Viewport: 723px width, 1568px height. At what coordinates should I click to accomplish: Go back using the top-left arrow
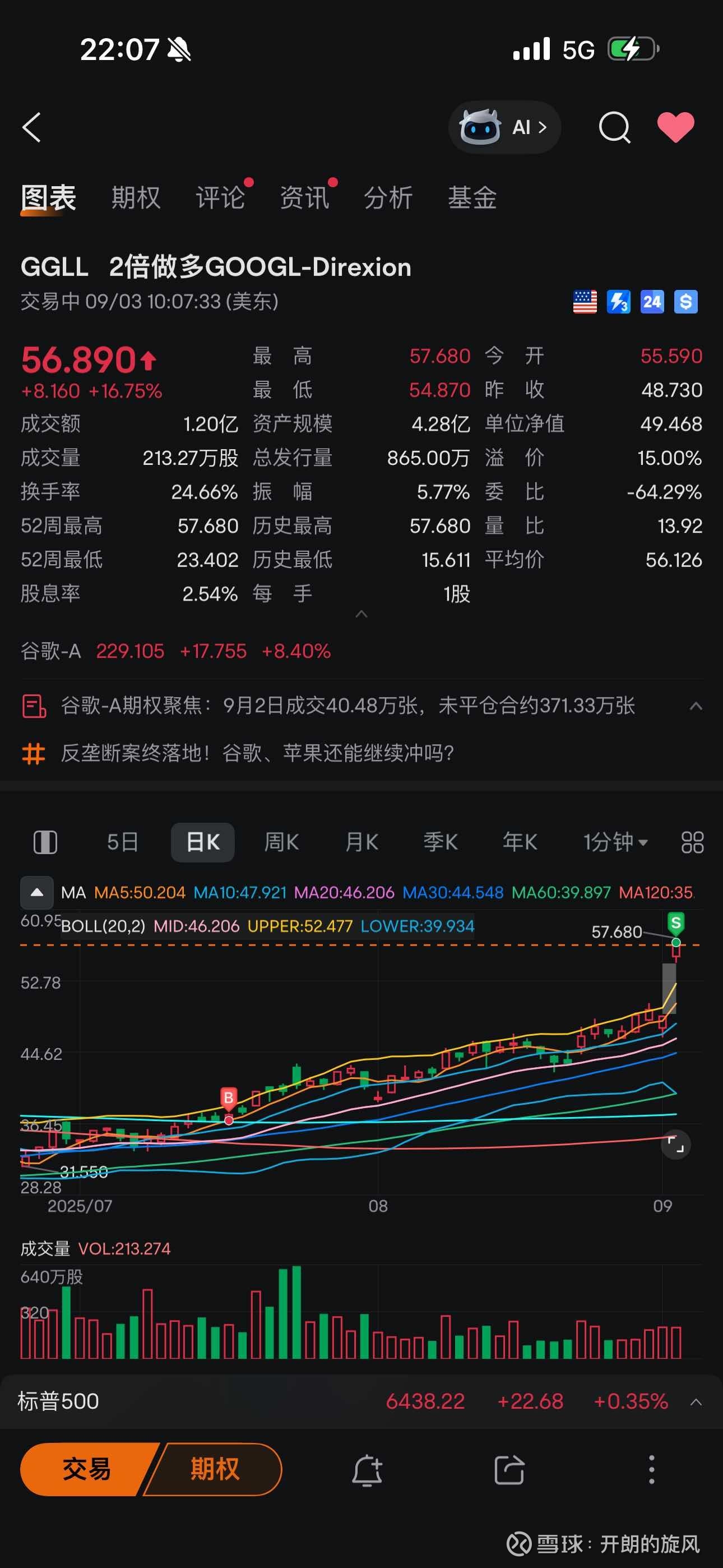31,127
